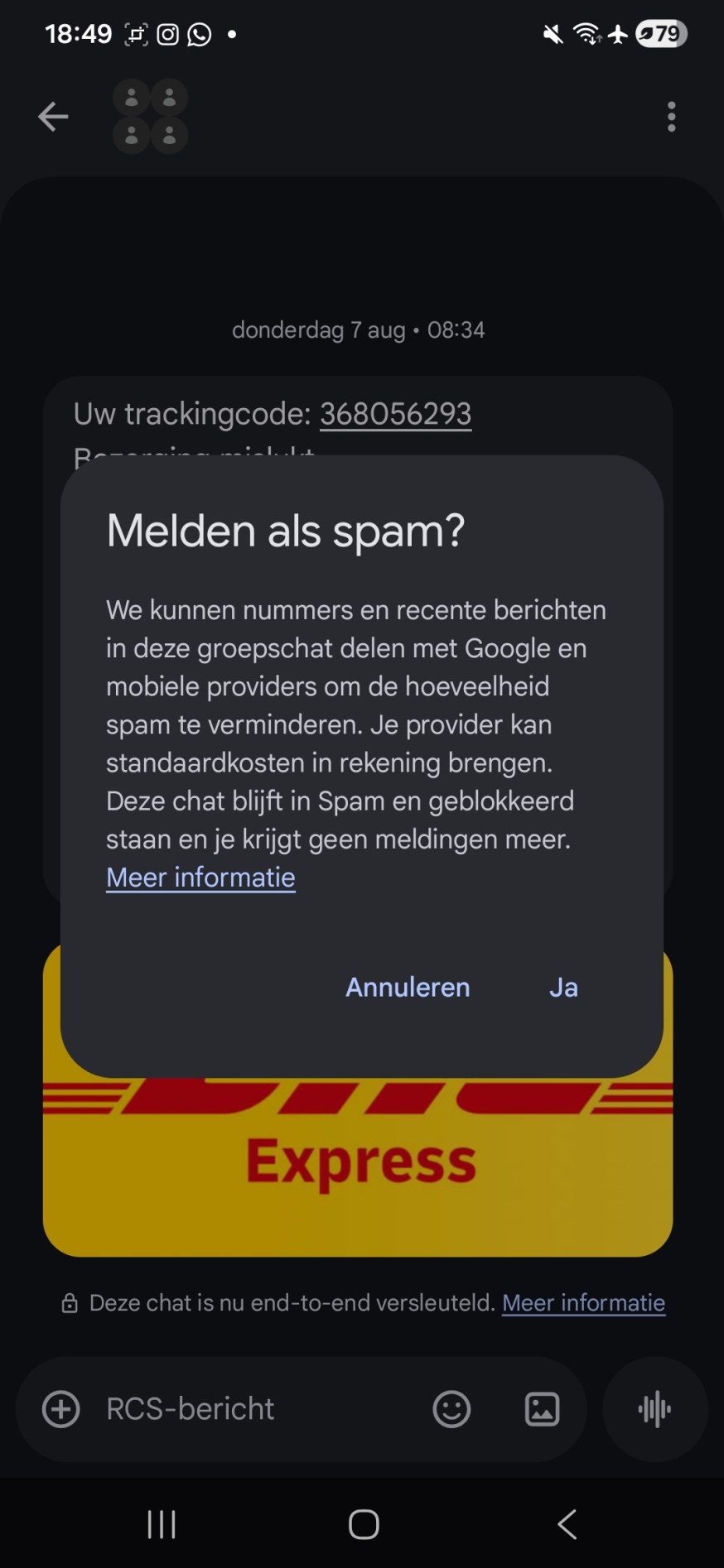This screenshot has width=724, height=1568.
Task: Open Meer informatie link in spam dialog
Action: (x=200, y=878)
